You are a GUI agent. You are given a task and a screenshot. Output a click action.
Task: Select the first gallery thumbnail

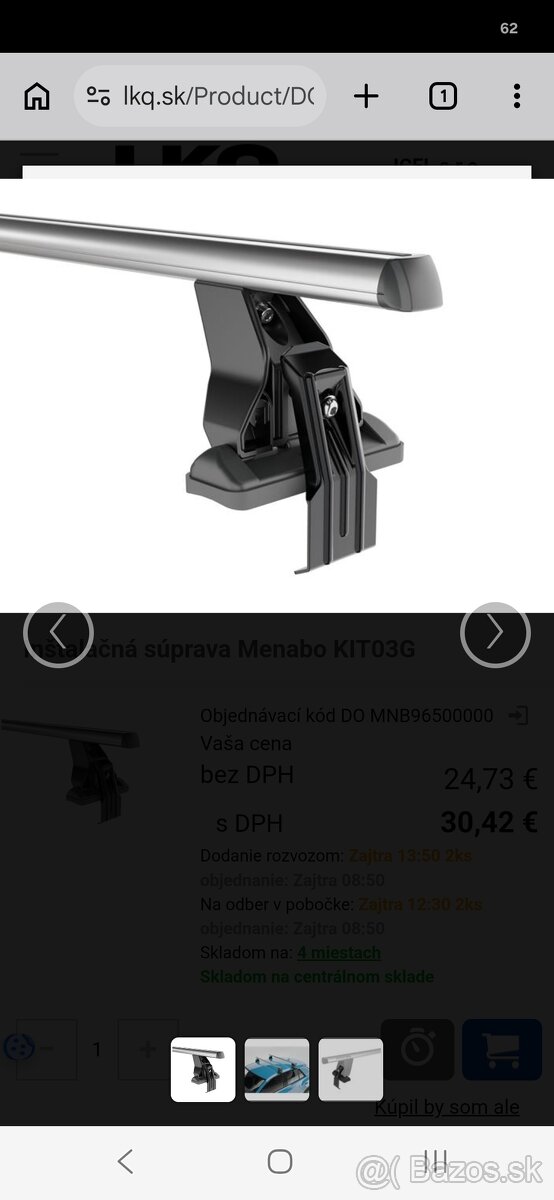[x=203, y=1070]
